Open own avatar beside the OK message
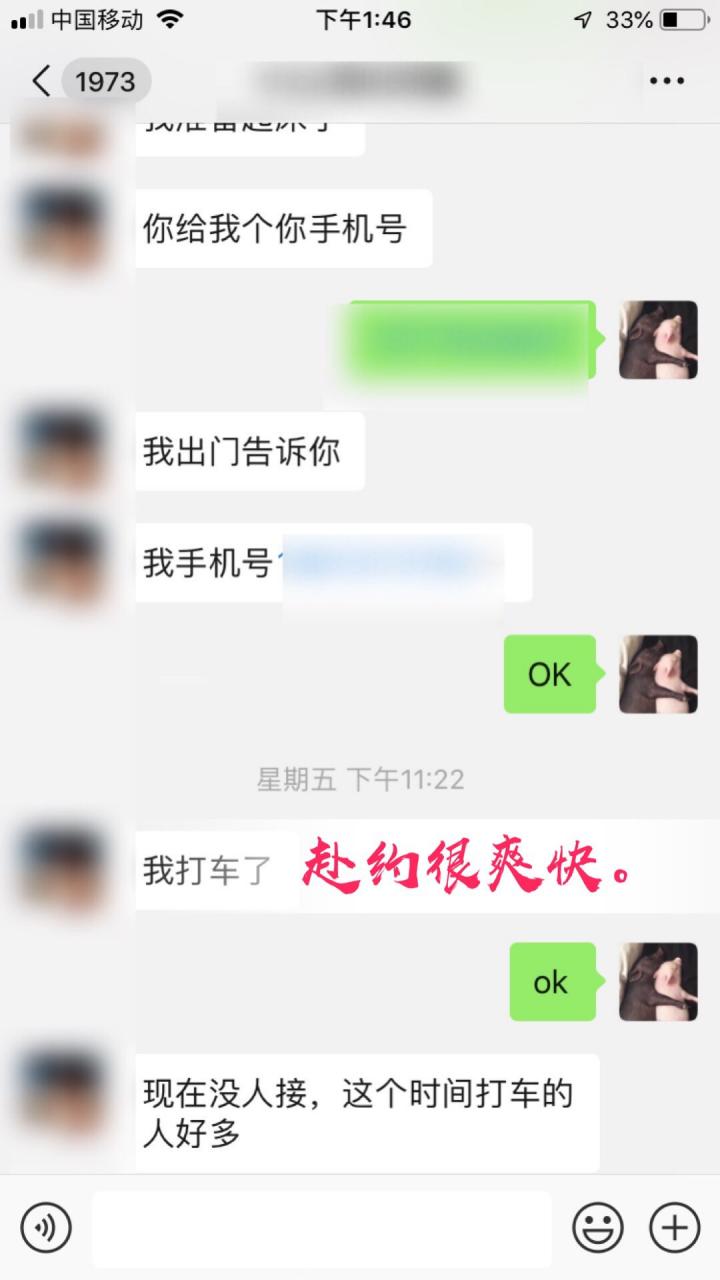720x1280 pixels. point(658,674)
